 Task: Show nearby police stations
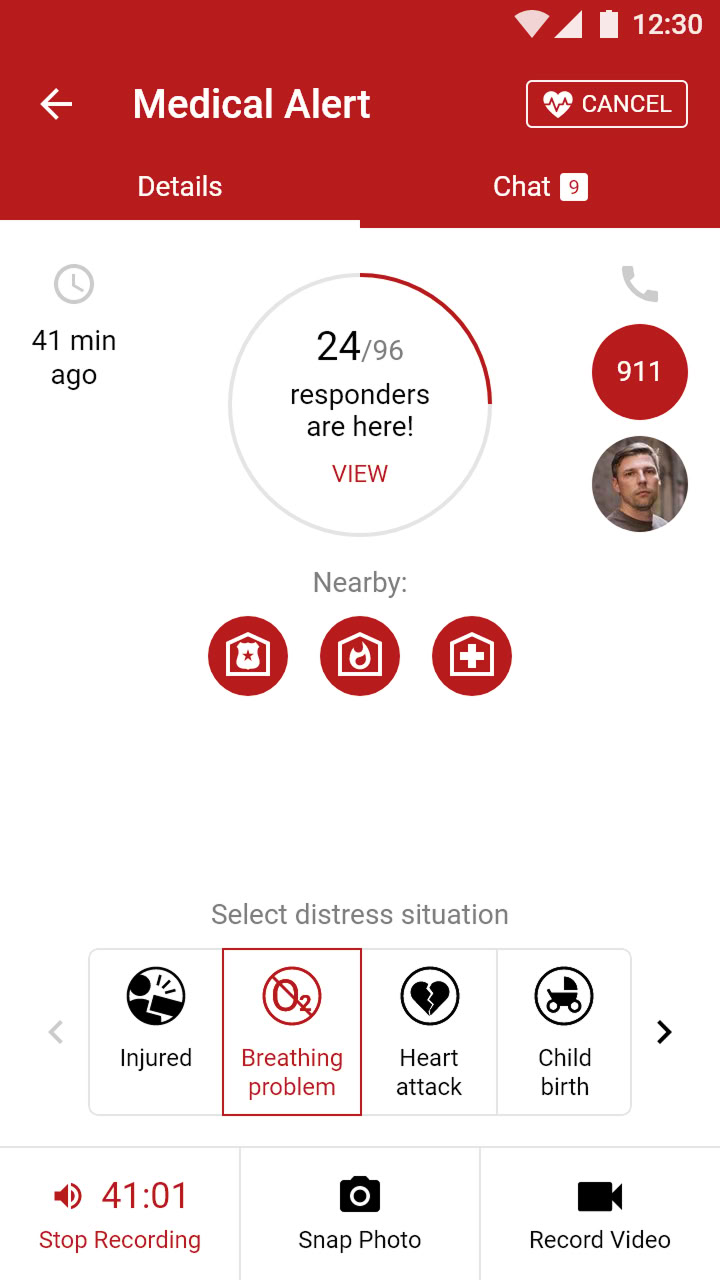pos(248,656)
